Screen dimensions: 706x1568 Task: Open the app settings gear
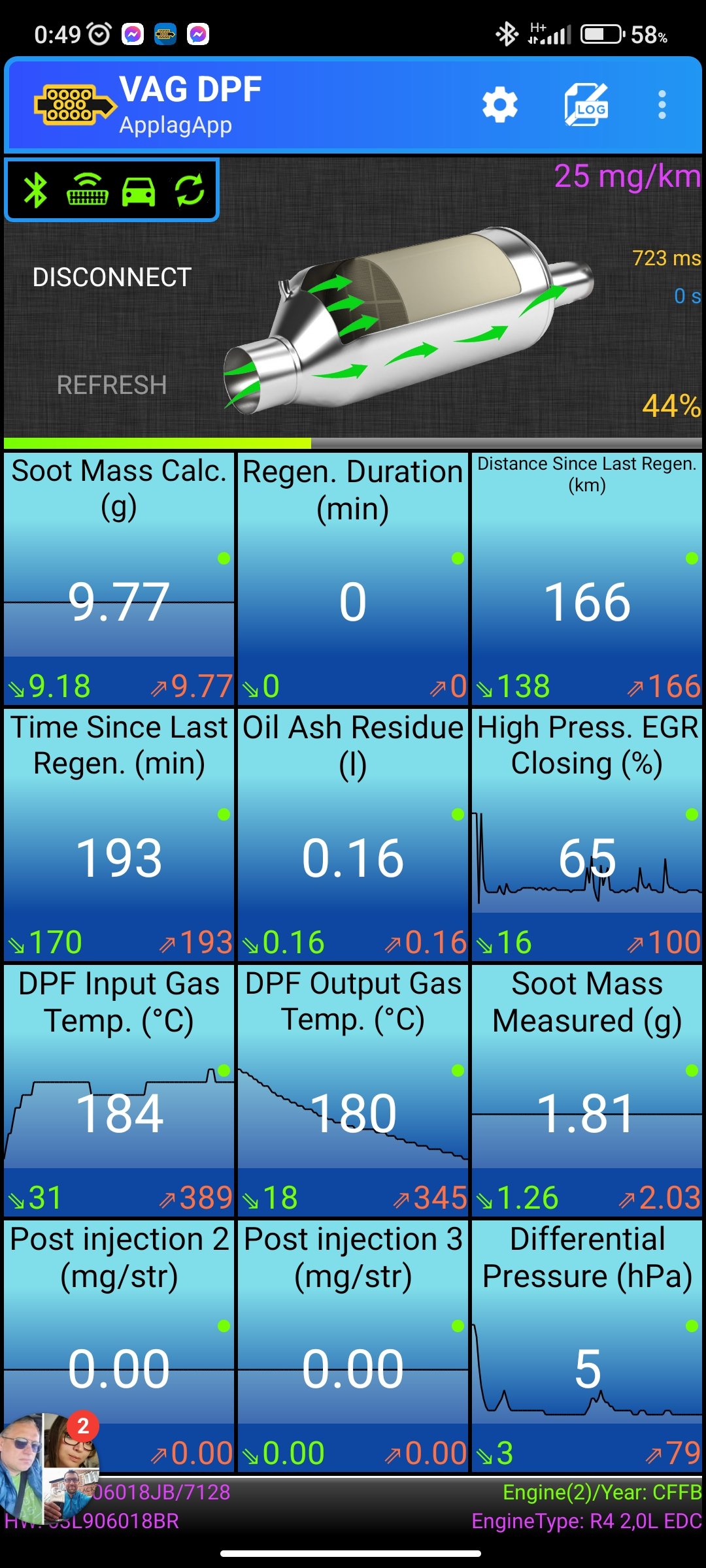click(500, 105)
